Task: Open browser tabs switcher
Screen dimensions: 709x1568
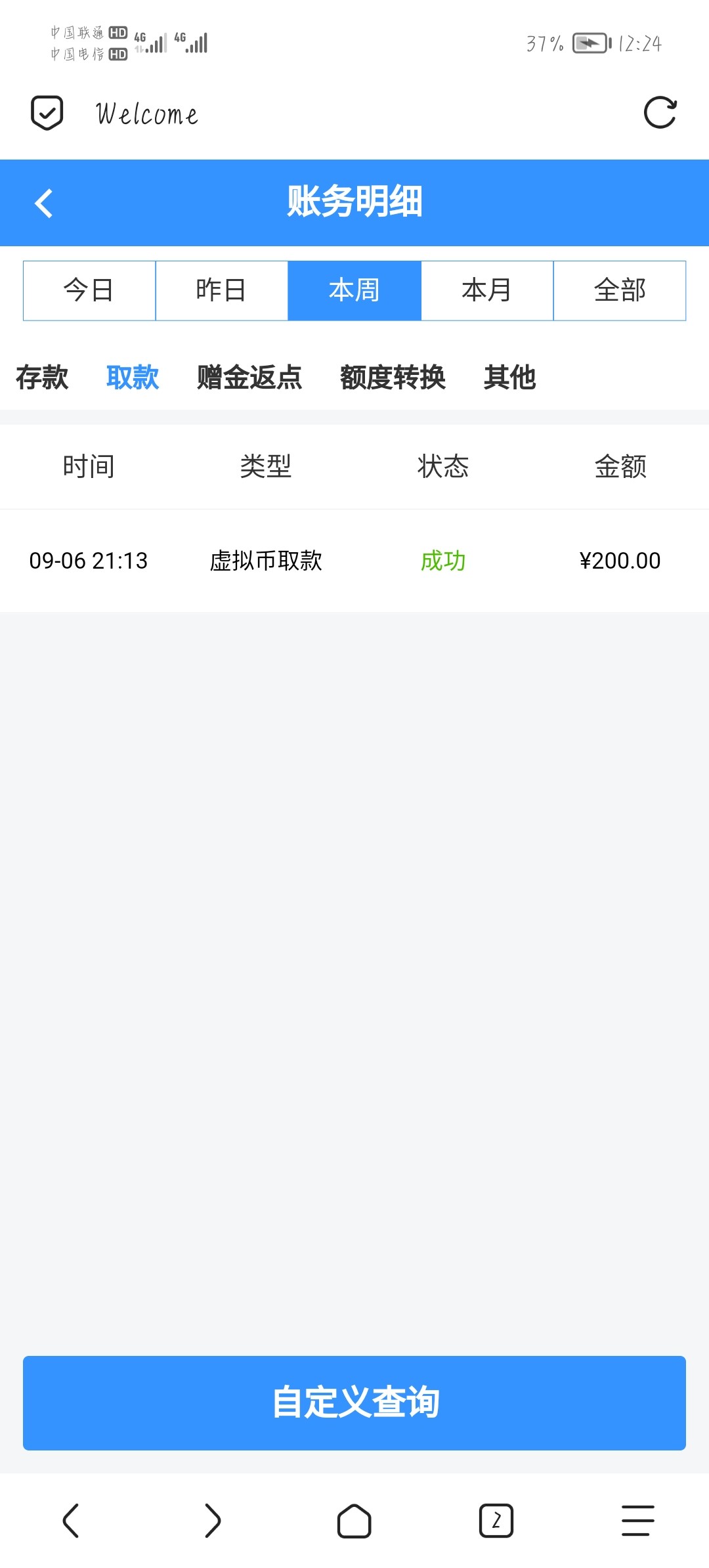Action: tap(496, 1521)
